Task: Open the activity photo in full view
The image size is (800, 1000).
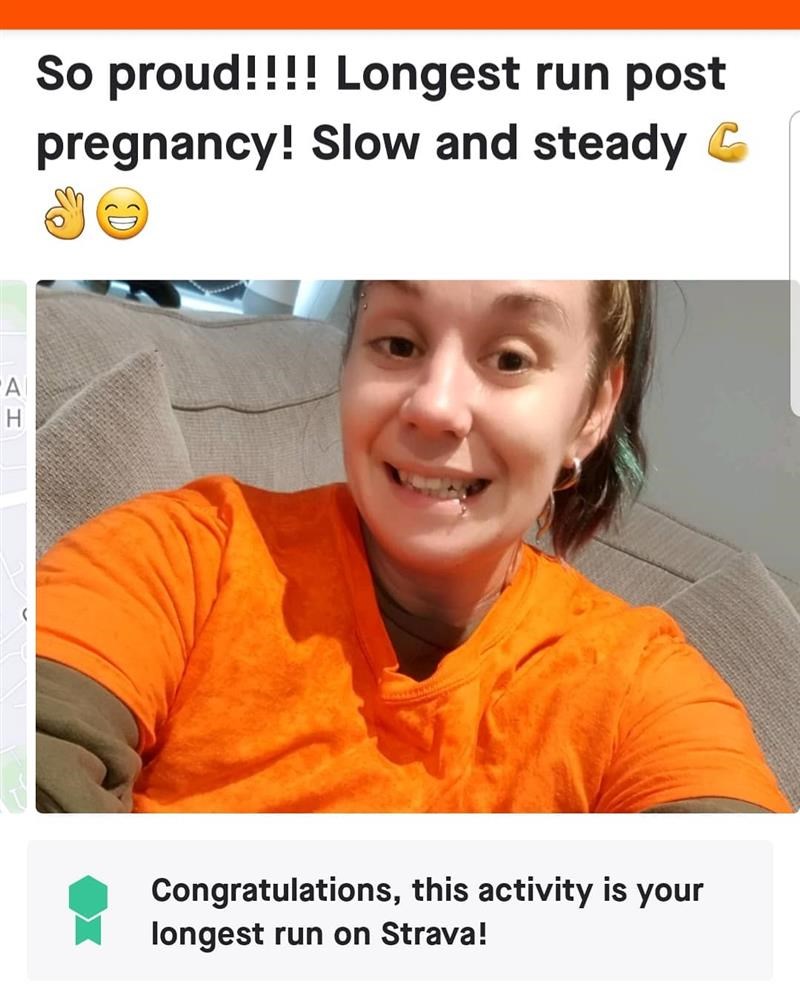Action: (415, 546)
